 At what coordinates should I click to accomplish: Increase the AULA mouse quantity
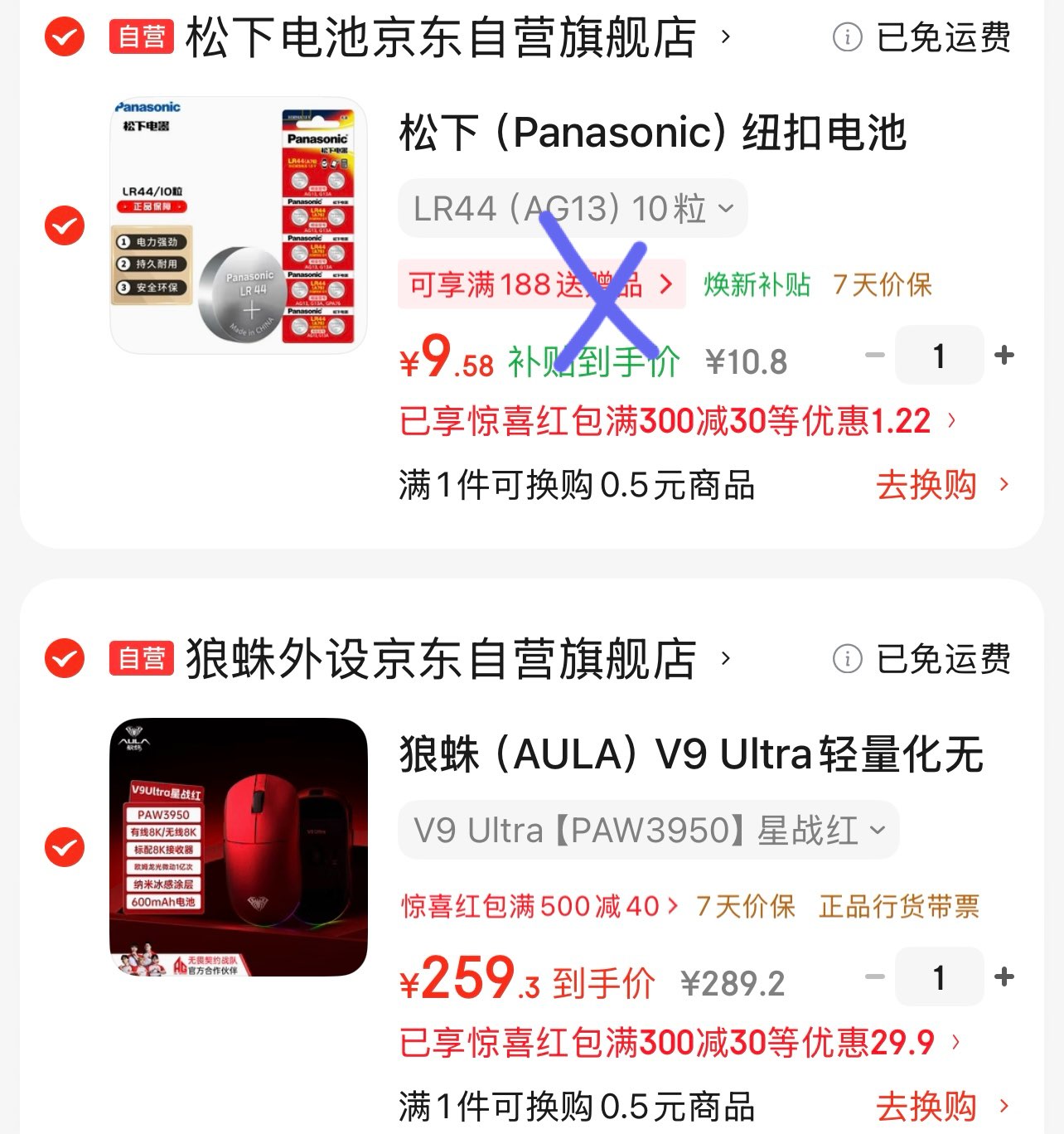[x=1004, y=977]
